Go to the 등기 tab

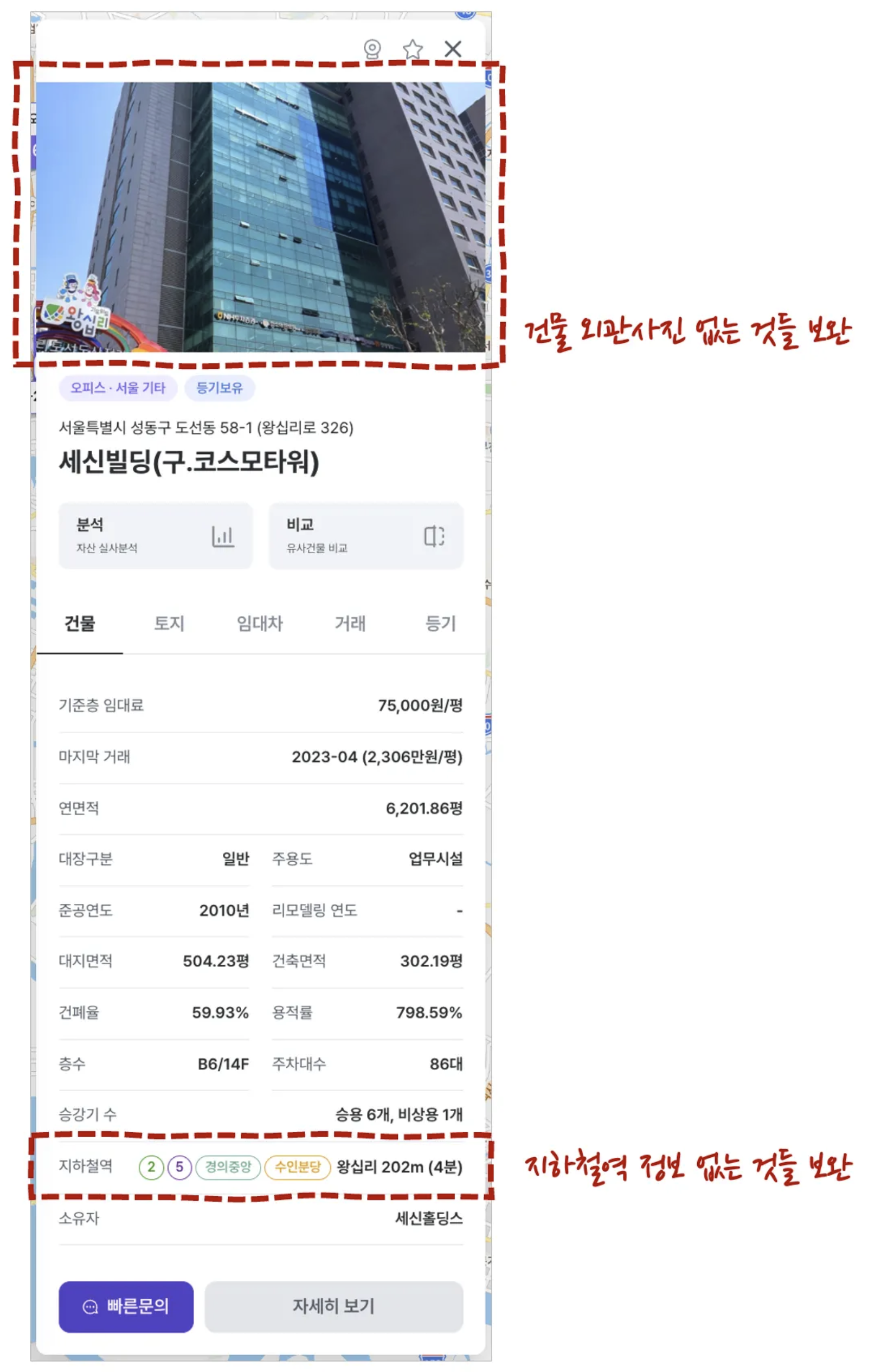pos(440,623)
